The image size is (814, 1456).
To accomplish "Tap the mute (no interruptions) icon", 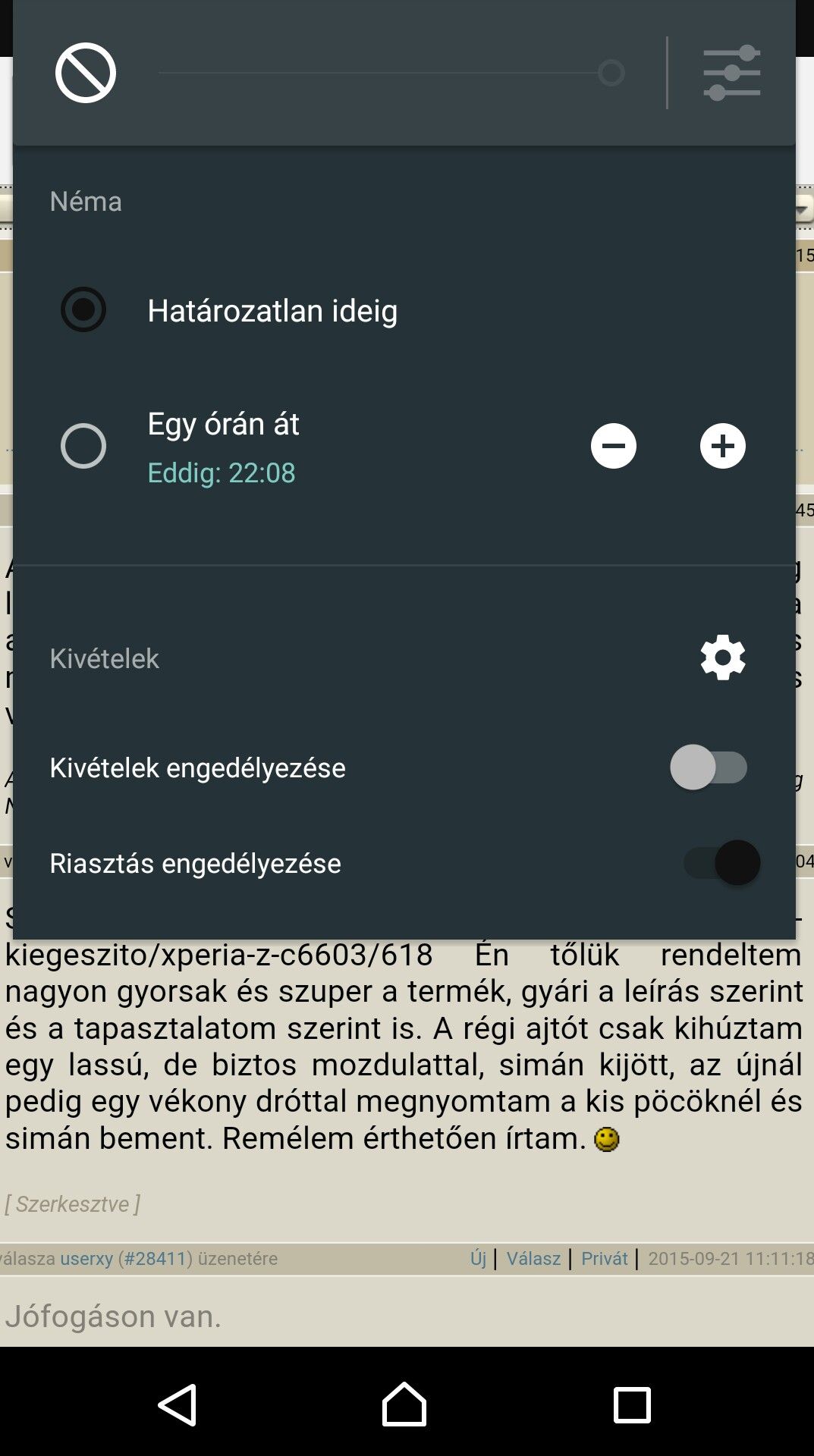I will click(86, 73).
